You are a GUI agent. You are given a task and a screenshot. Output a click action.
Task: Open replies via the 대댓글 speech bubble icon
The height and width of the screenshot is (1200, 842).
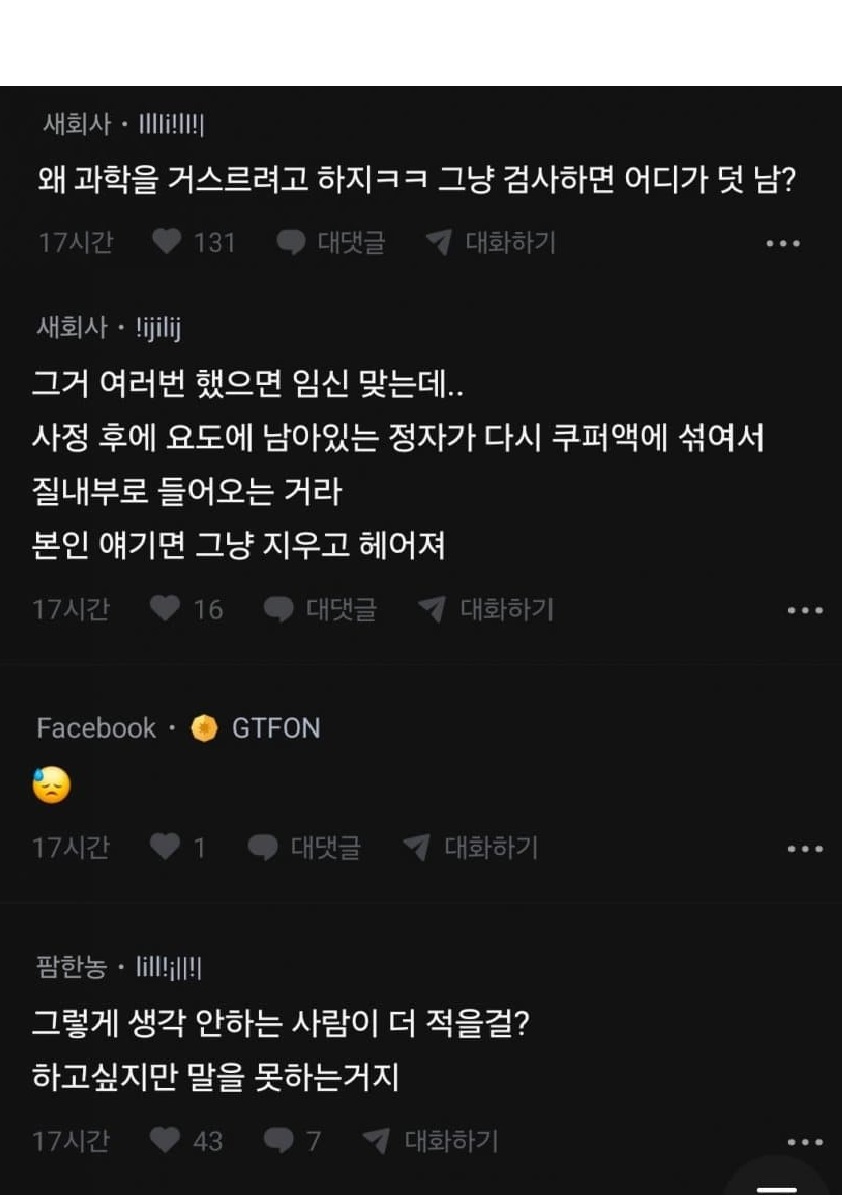(x=289, y=242)
